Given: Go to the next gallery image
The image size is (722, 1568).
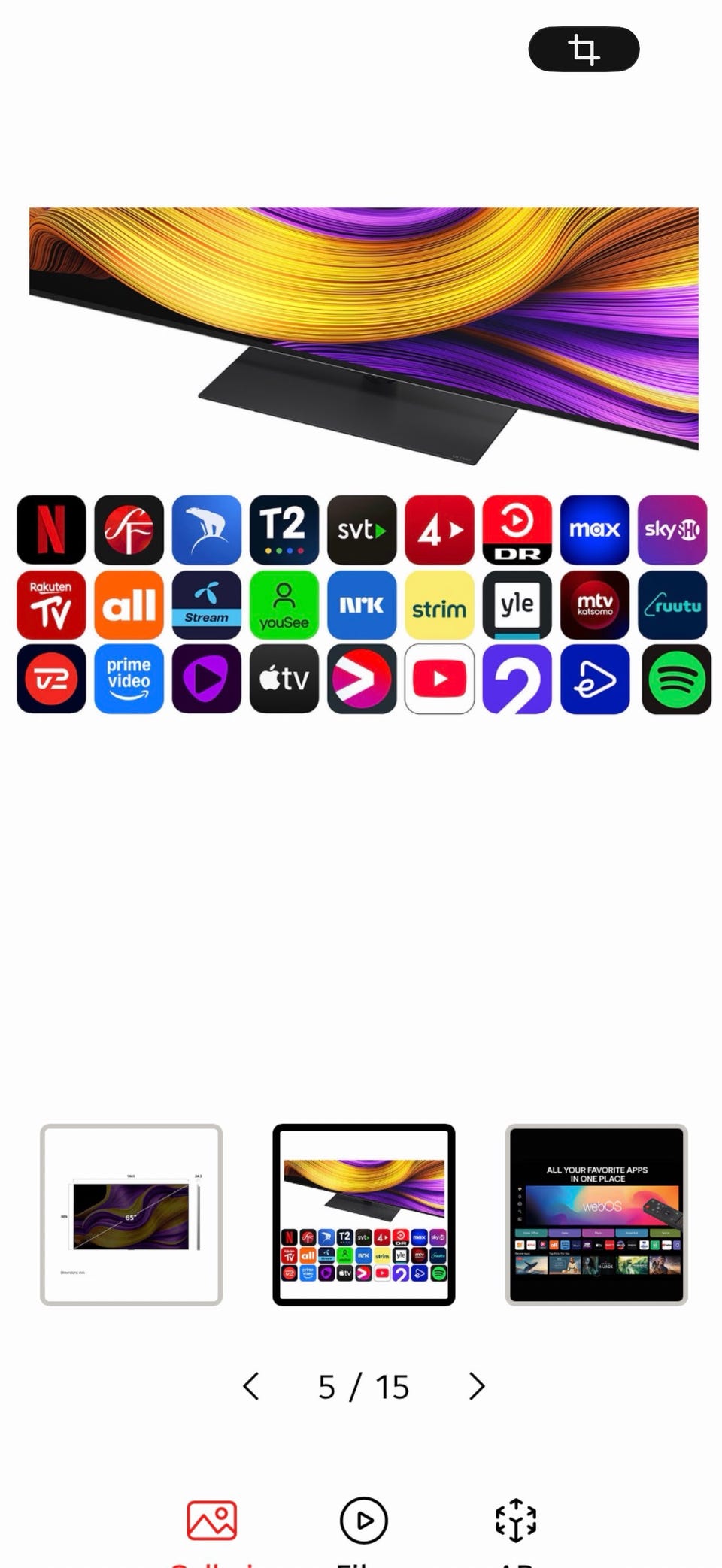Looking at the screenshot, I should tap(476, 1386).
